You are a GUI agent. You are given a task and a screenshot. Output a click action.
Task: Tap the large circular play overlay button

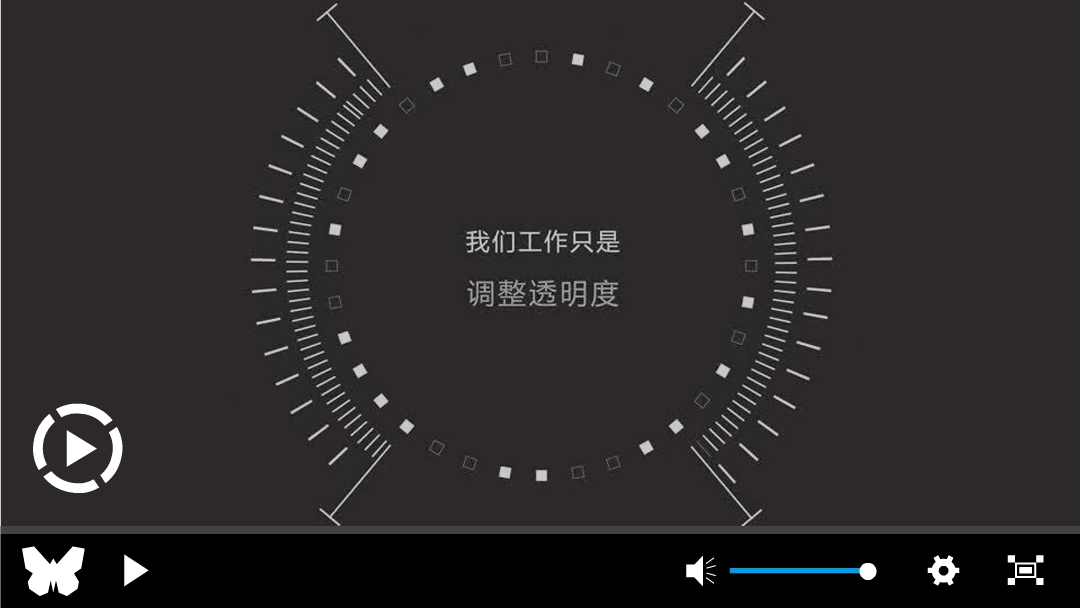click(x=78, y=449)
